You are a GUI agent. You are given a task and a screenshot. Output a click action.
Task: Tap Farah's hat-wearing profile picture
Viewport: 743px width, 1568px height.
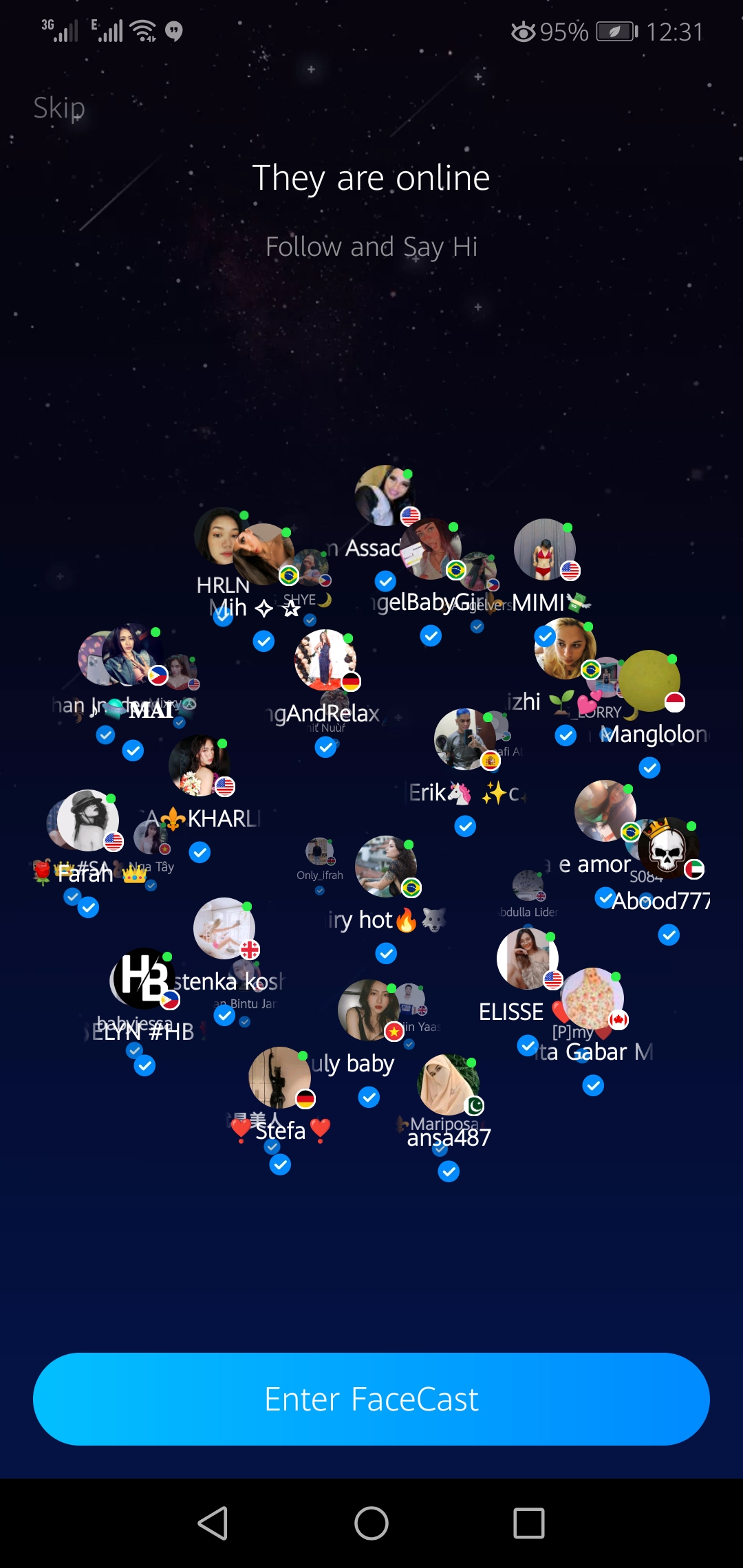pyautogui.click(x=88, y=820)
